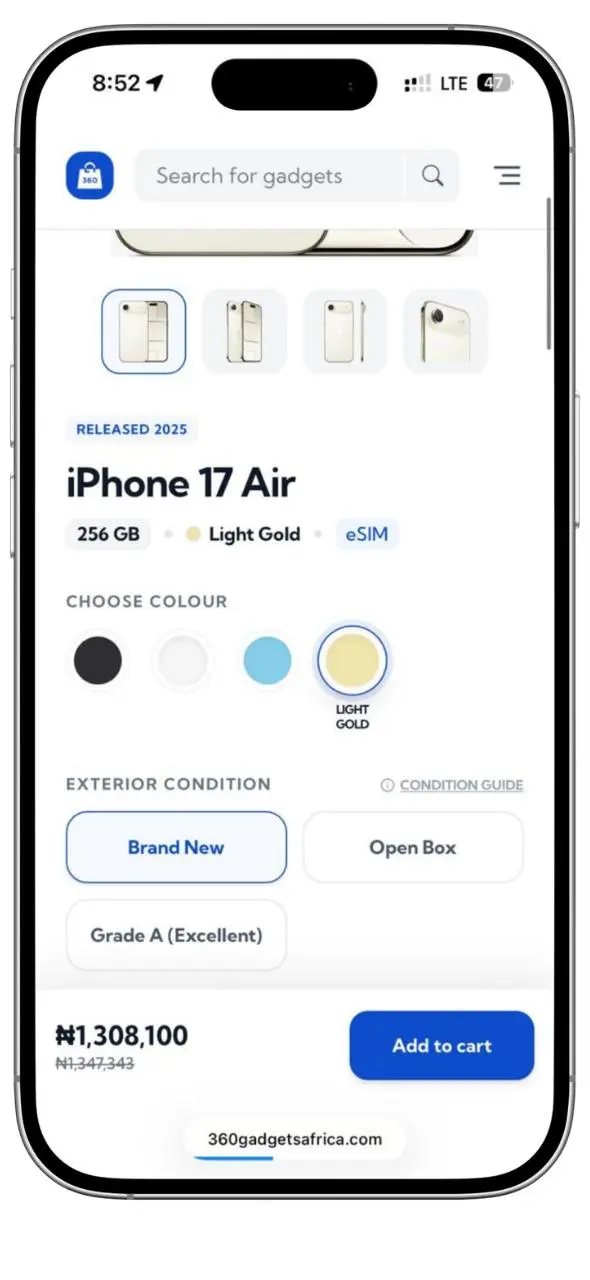Choose the black colour swatch
Screen dimensions: 590x1280
click(98, 661)
